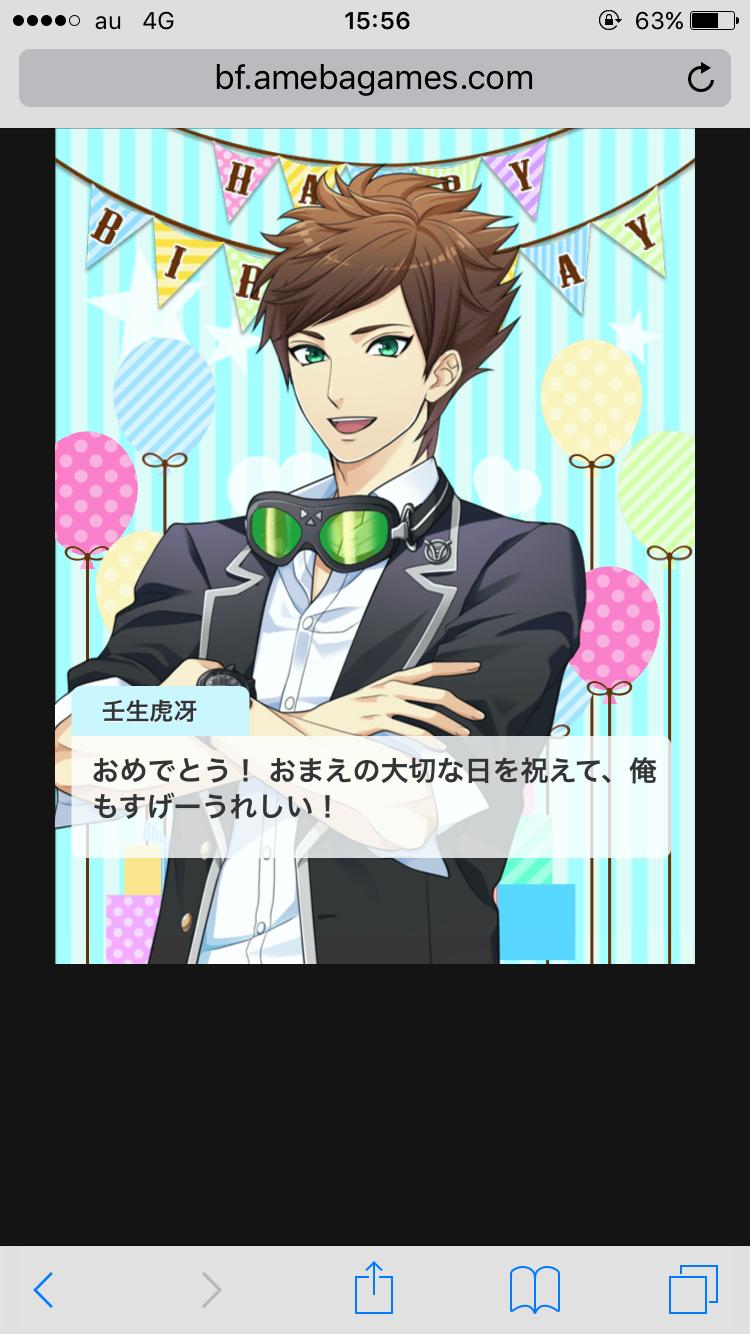The image size is (750, 1334).
Task: Reload the current page
Action: tap(701, 78)
